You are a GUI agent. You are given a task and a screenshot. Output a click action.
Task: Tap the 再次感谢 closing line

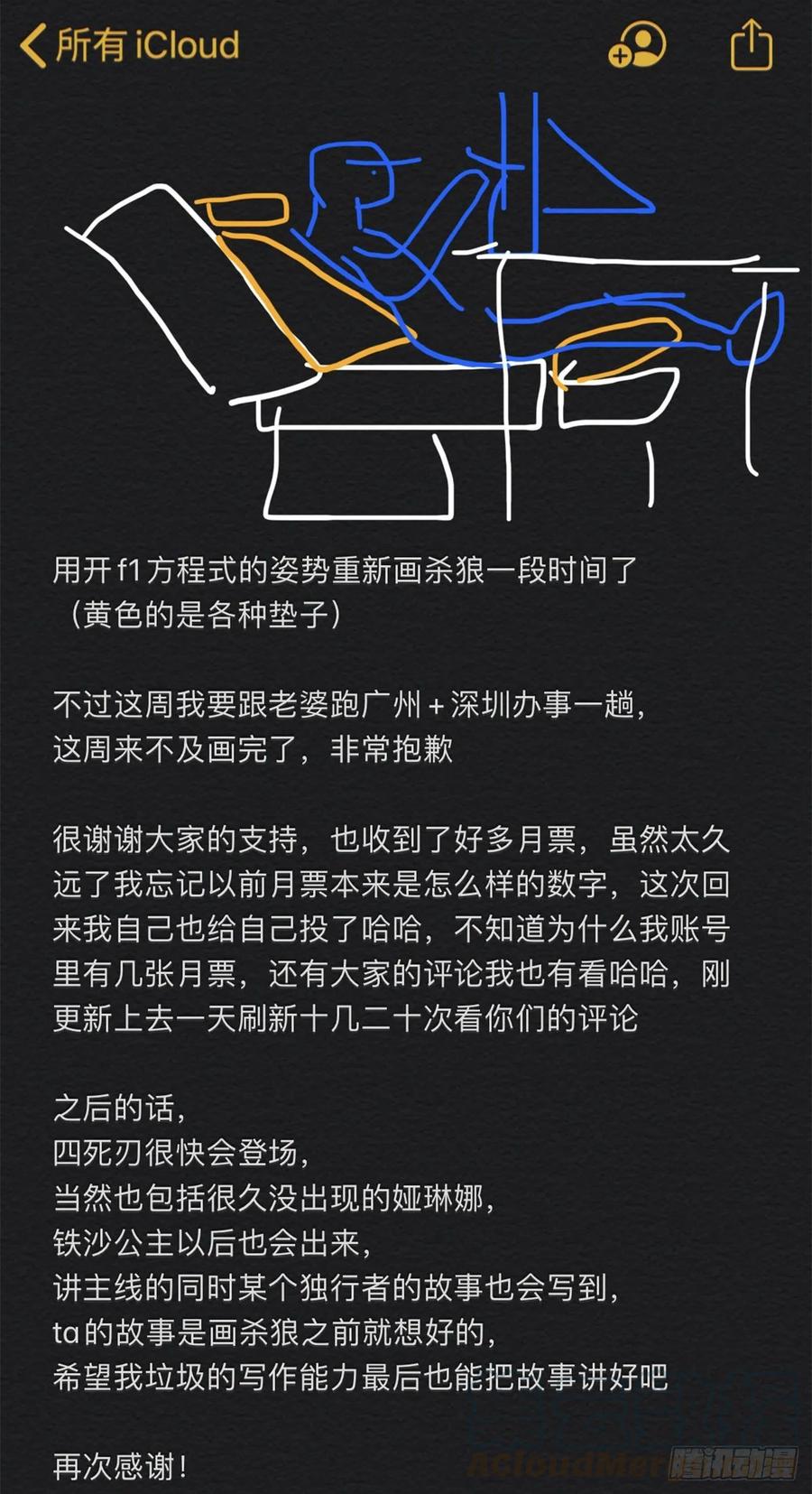(x=117, y=1461)
